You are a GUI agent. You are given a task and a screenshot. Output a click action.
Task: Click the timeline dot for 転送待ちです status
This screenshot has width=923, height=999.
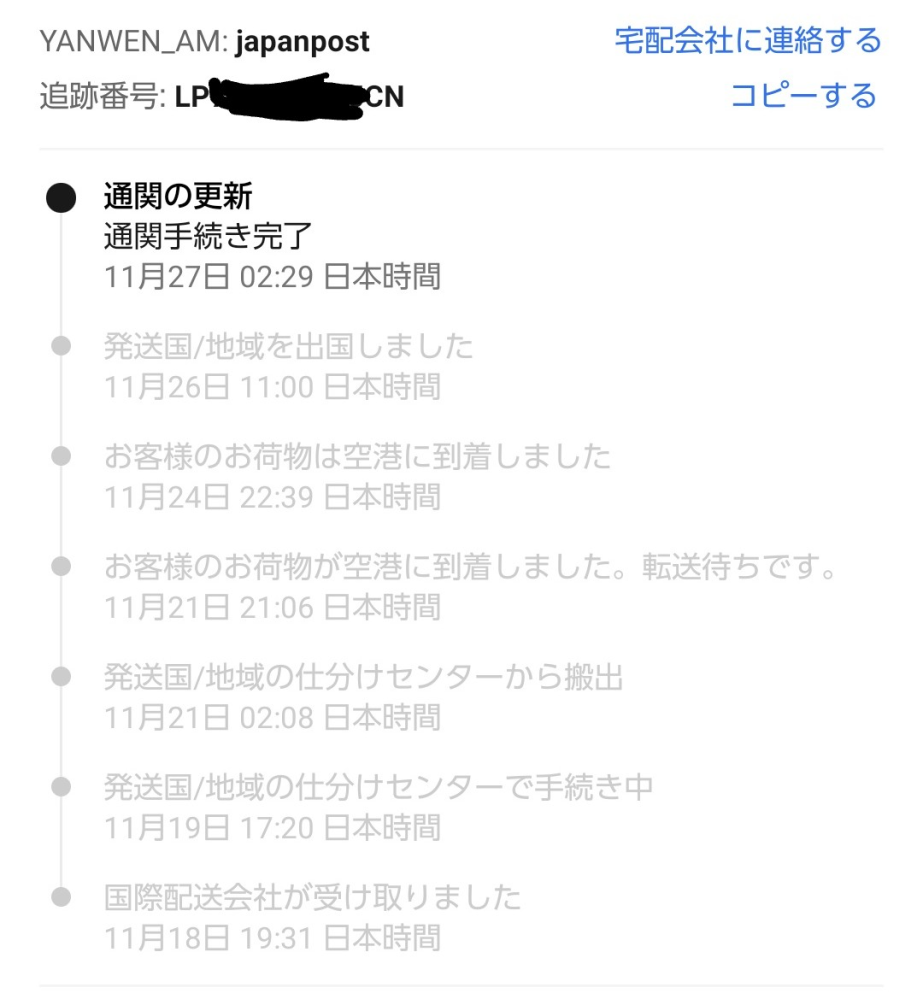pos(60,566)
